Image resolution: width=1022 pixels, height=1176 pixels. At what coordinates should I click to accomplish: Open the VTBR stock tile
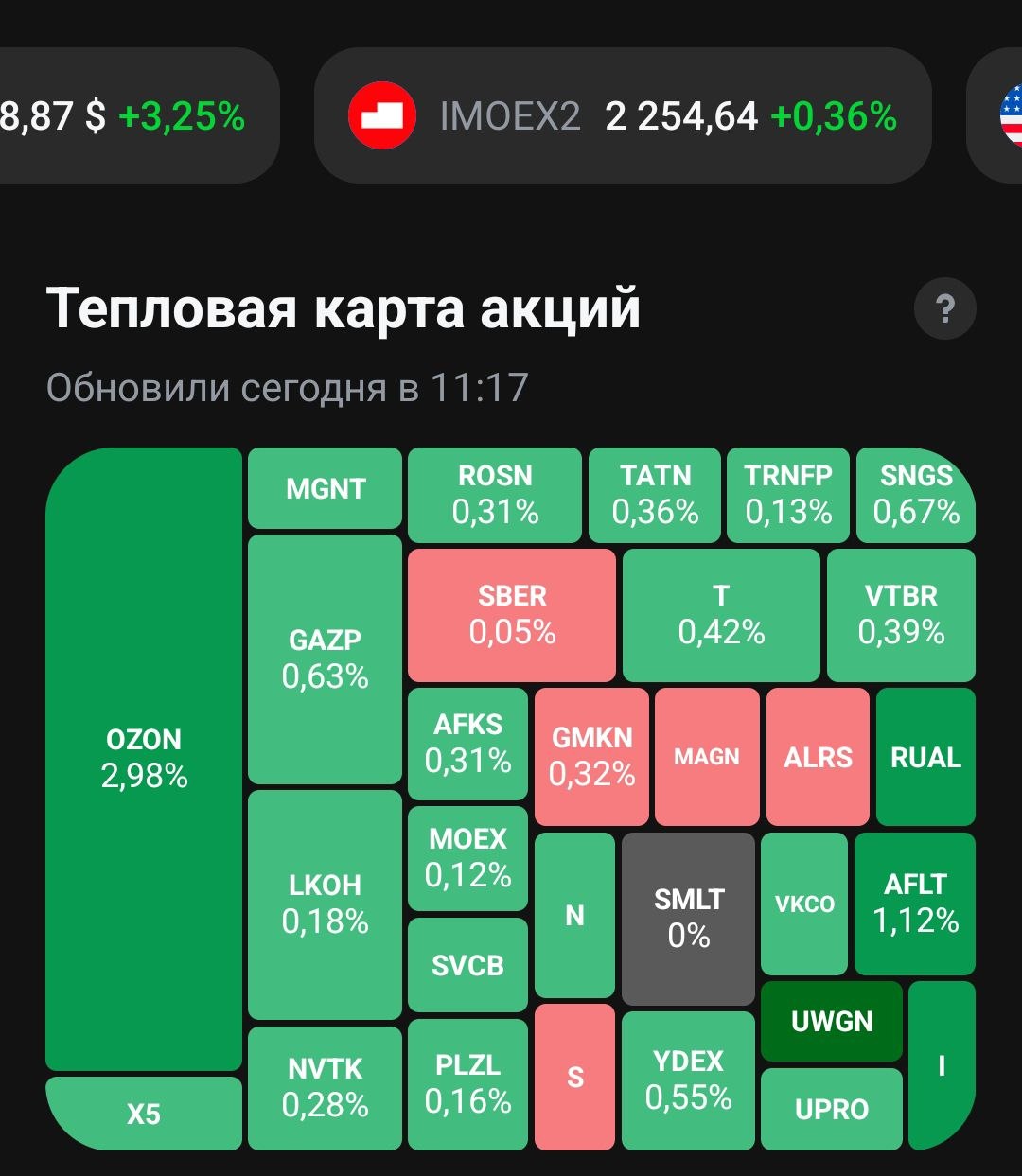901,615
